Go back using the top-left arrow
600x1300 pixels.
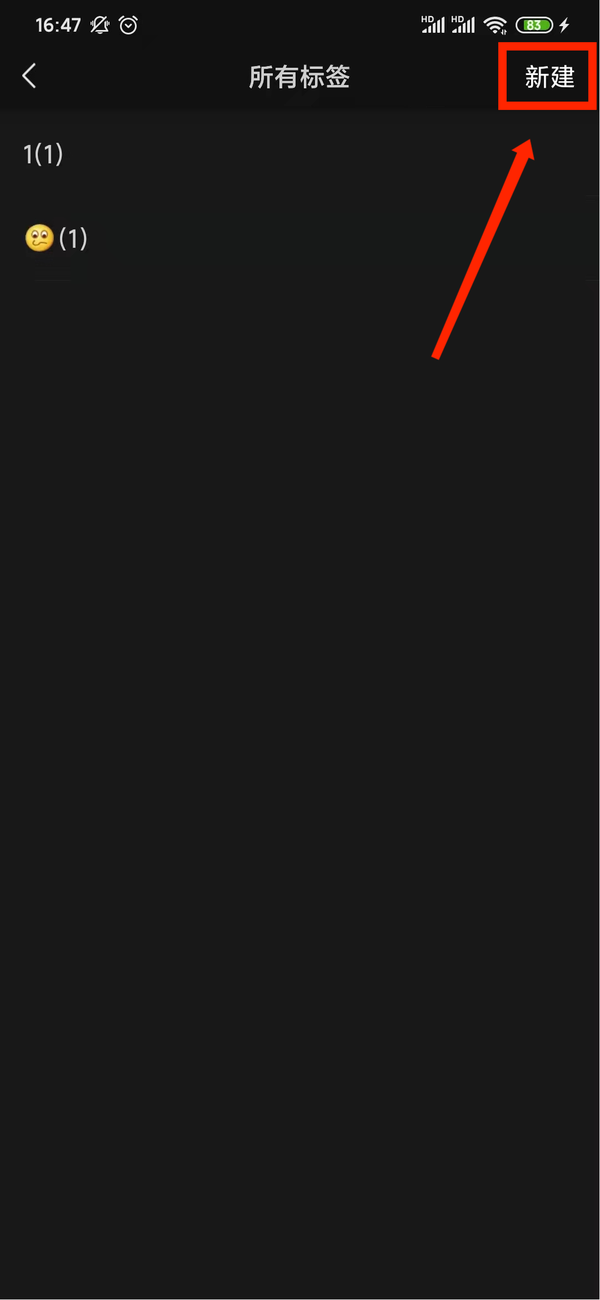29,76
